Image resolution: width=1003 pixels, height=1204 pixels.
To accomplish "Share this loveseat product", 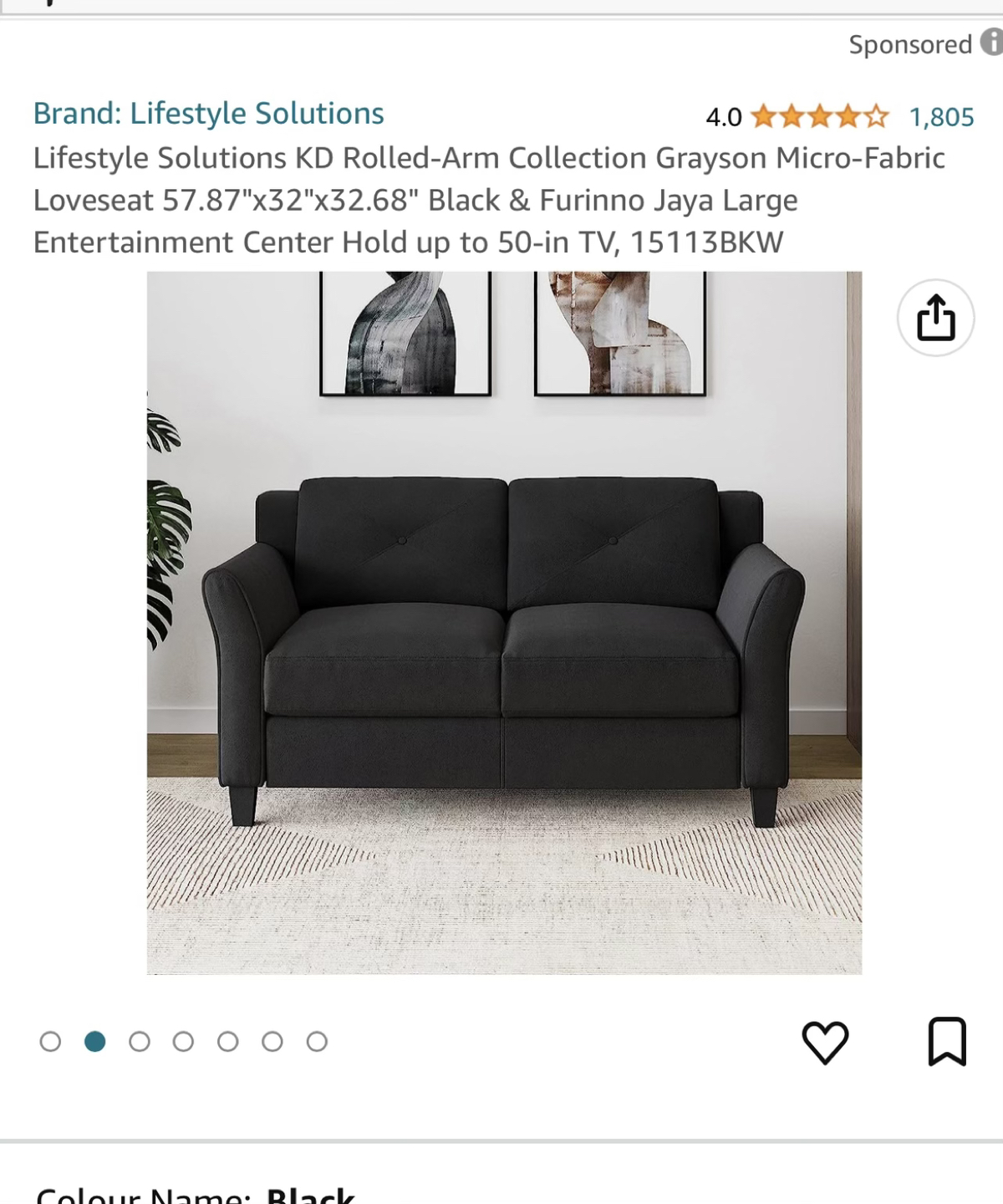I will [x=935, y=318].
